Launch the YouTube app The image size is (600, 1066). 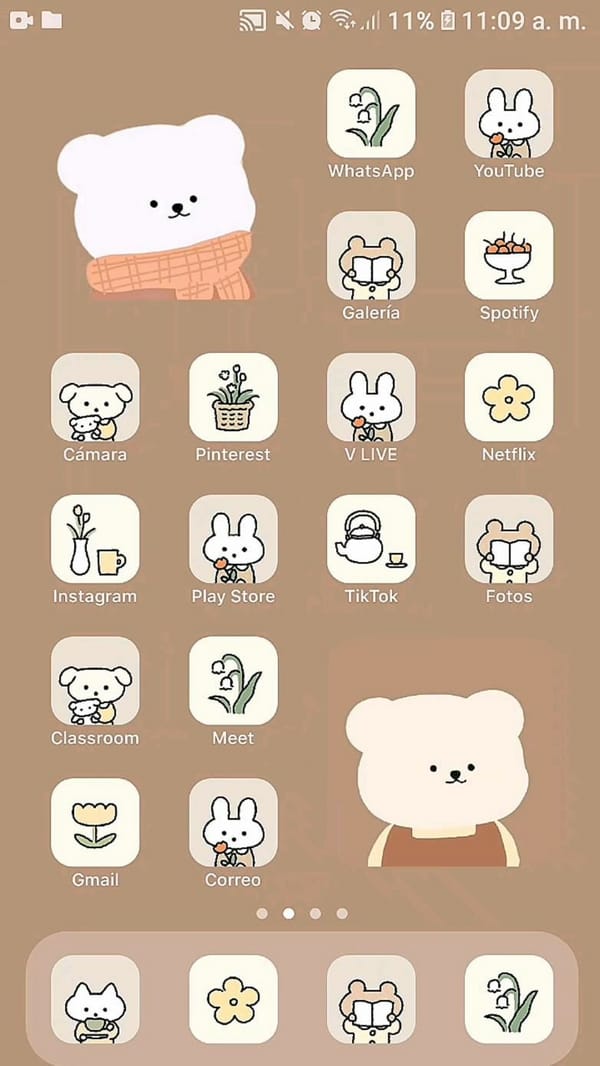pyautogui.click(x=509, y=113)
